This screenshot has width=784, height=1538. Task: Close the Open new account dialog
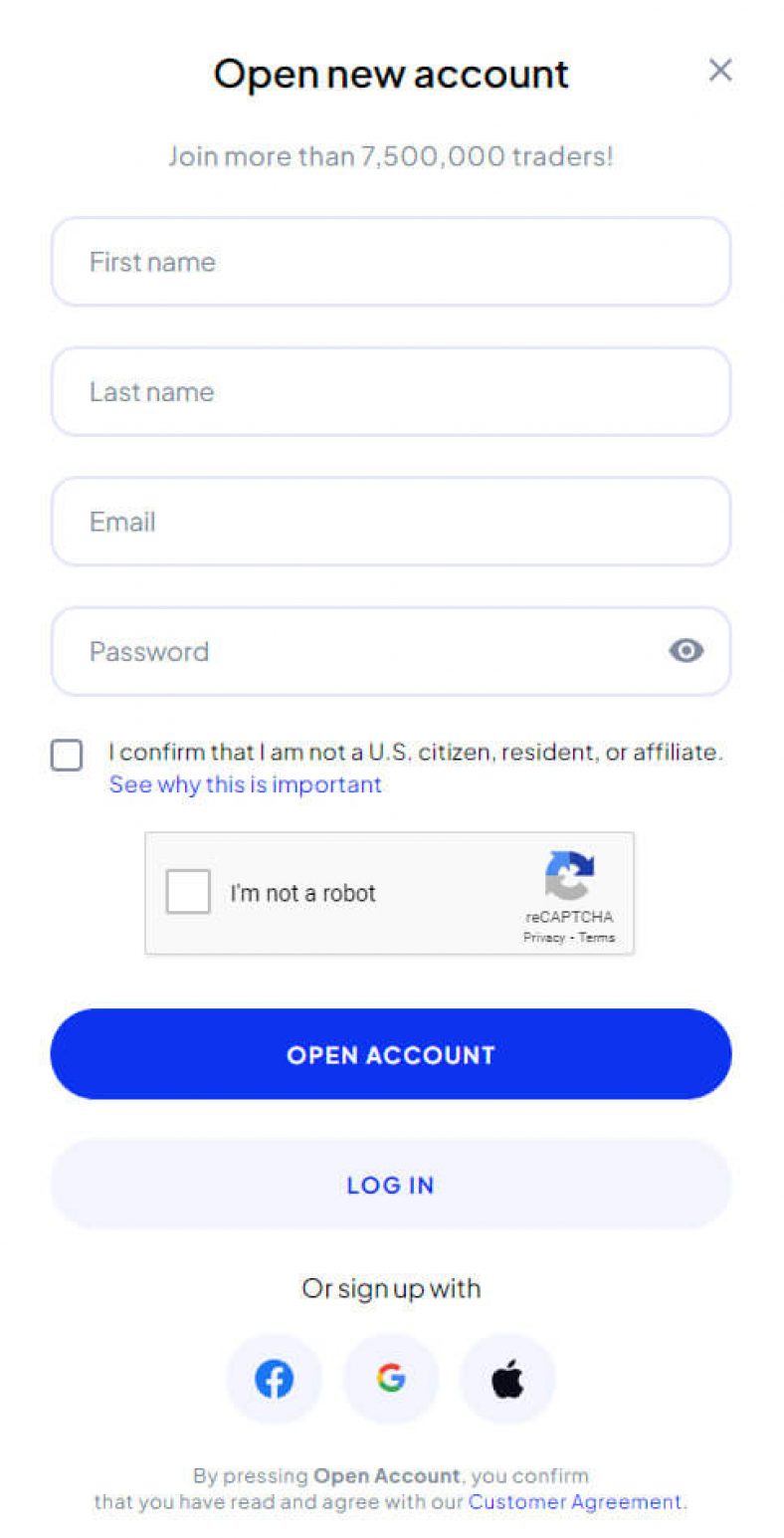[x=720, y=70]
